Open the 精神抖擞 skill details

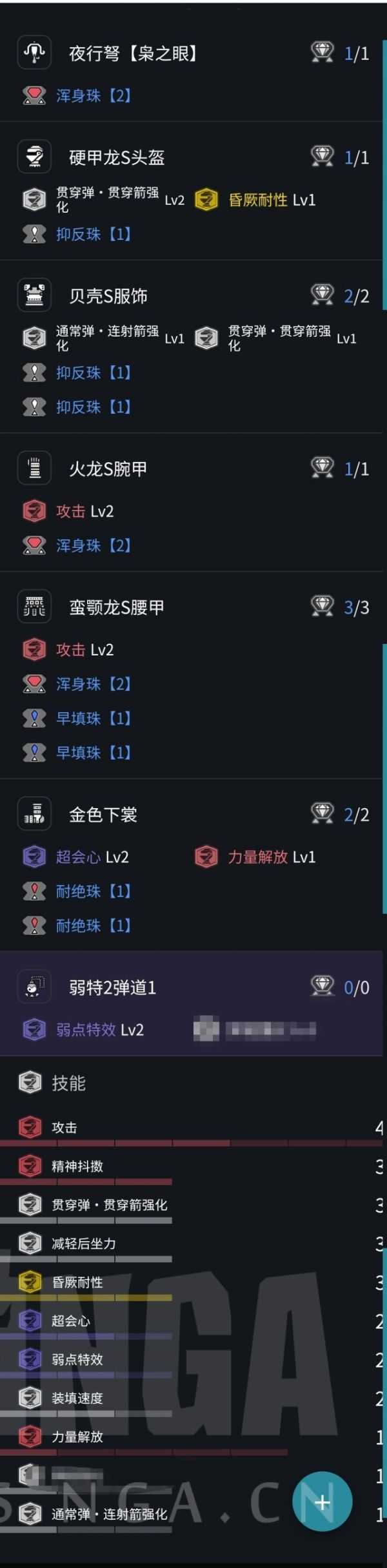77,1166
